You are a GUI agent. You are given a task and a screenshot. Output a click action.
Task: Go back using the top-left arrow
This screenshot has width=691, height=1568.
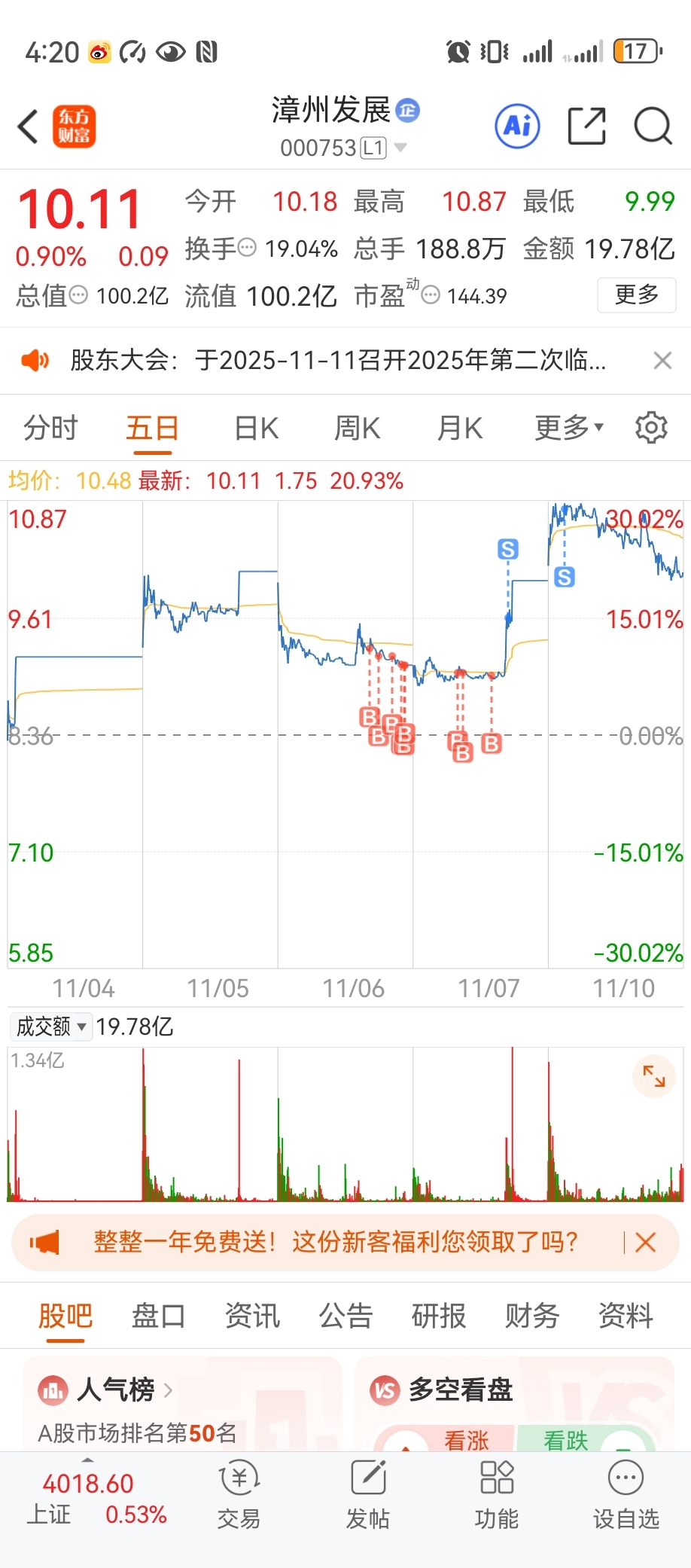[x=29, y=126]
